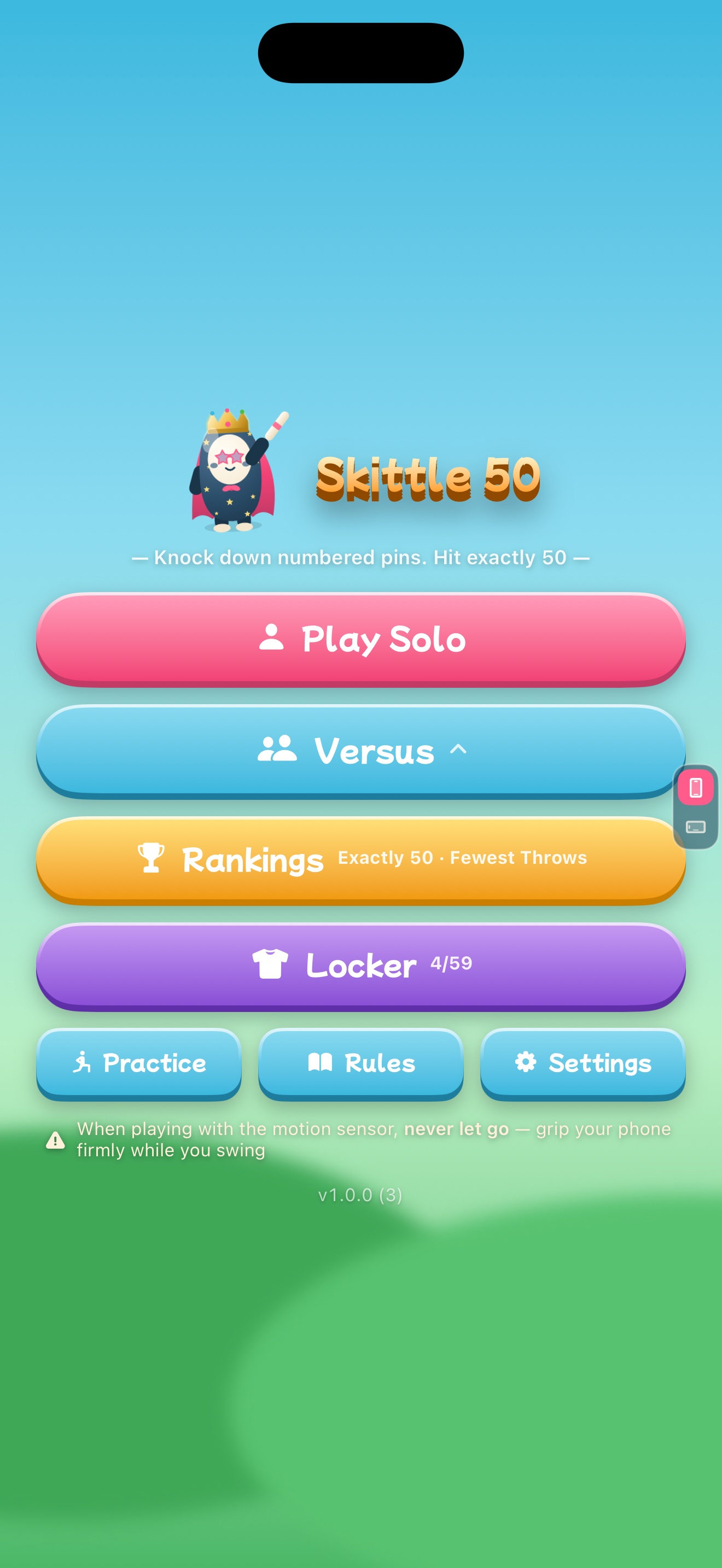This screenshot has height=1568, width=722.
Task: Enter Practice mode
Action: tap(139, 1063)
